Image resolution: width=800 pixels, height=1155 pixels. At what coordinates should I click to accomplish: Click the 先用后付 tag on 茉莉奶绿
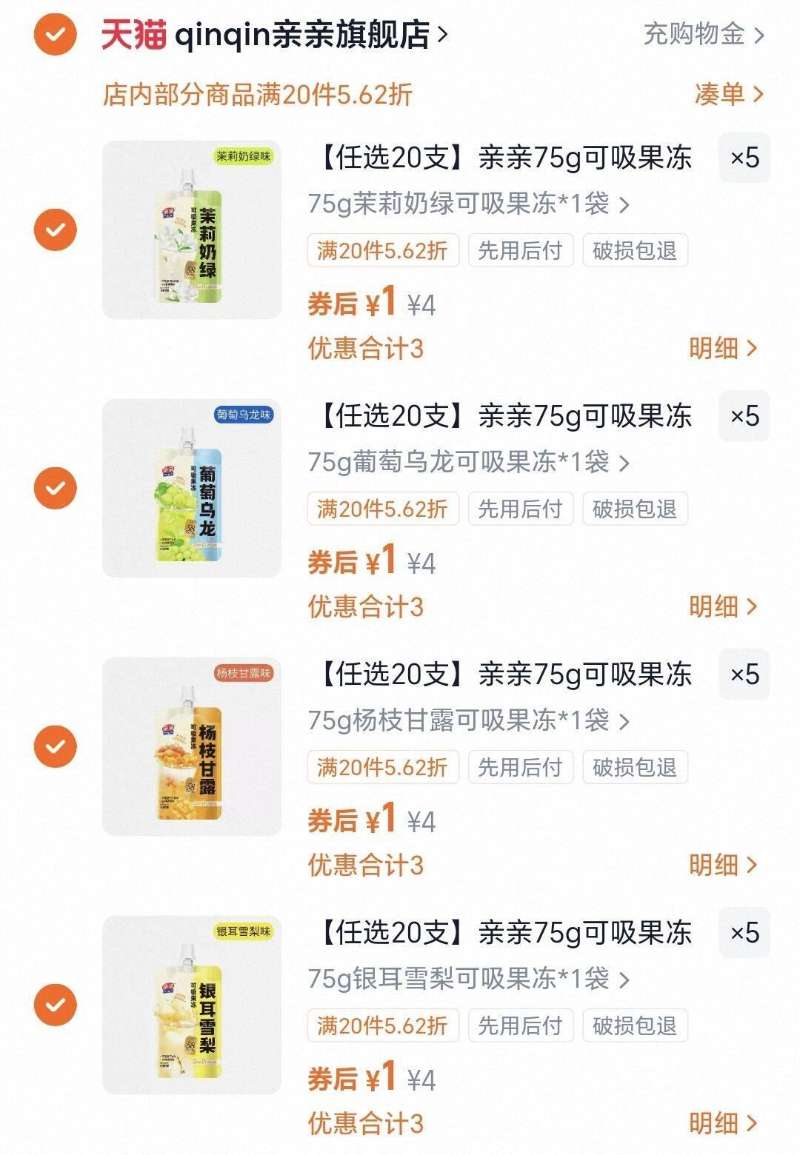(x=522, y=251)
